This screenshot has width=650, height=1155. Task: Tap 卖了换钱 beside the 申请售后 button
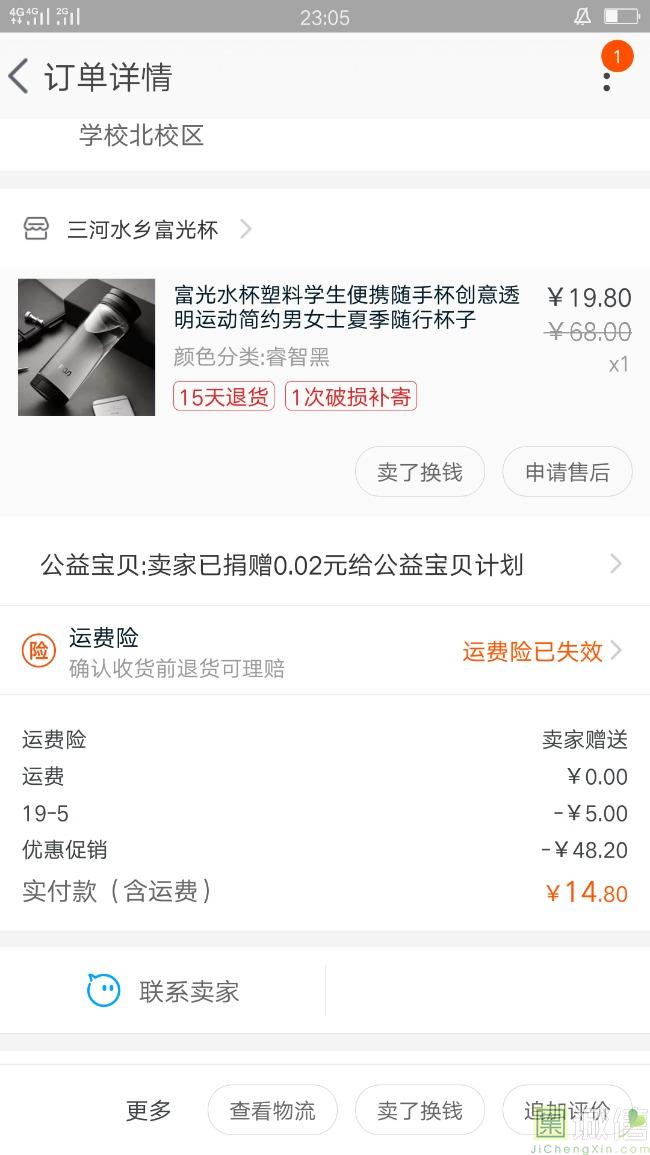coord(420,471)
